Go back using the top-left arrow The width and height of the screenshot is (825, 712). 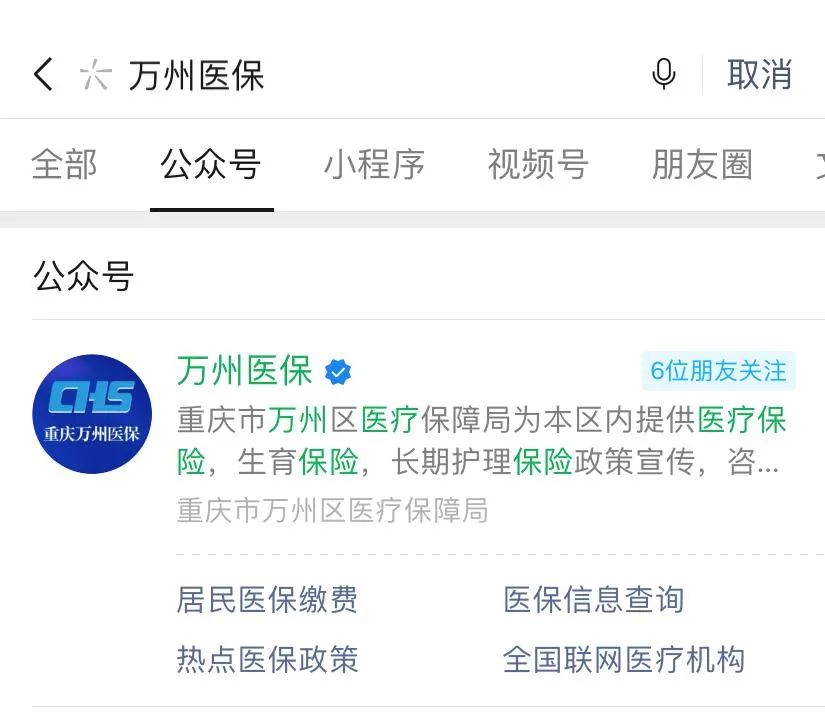pyautogui.click(x=43, y=75)
